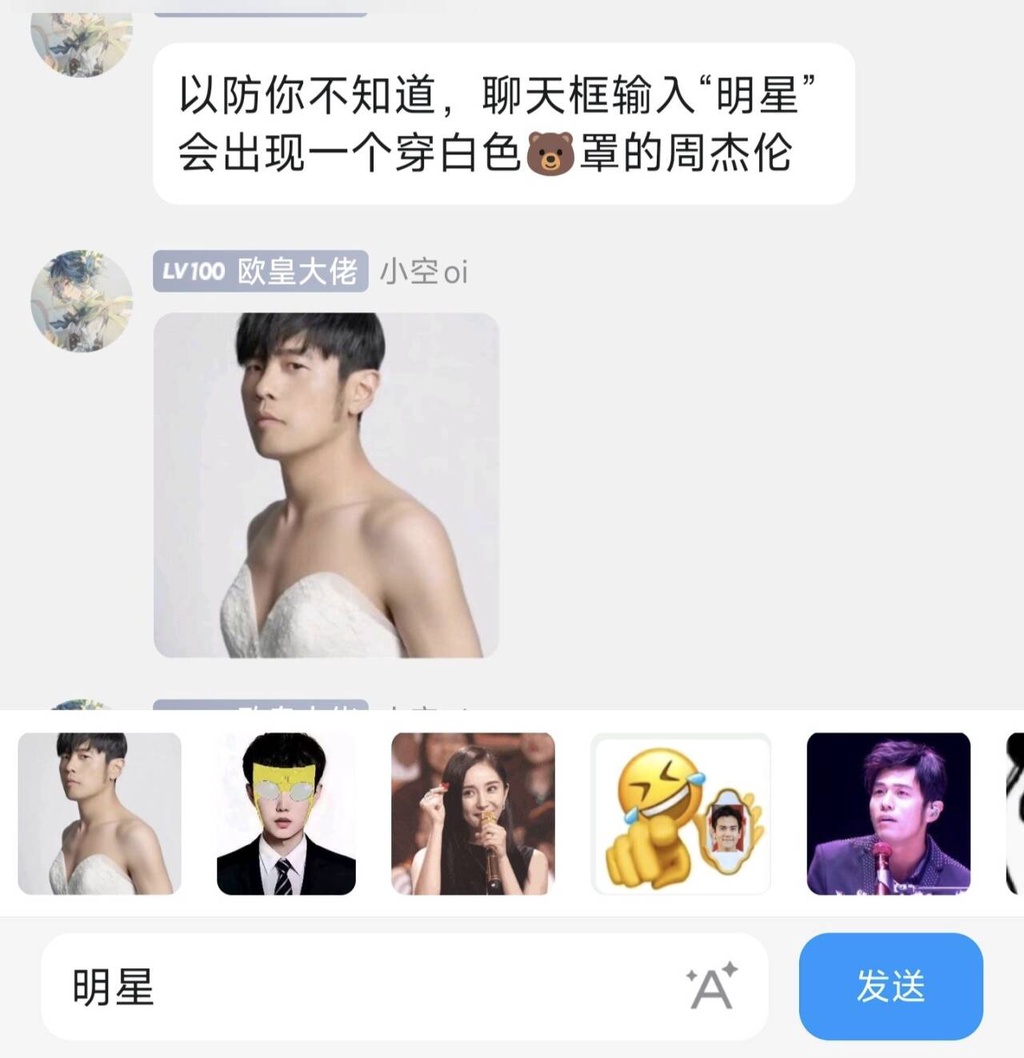This screenshot has height=1058, width=1024.
Task: Open the sent image in the chat
Action: (326, 485)
